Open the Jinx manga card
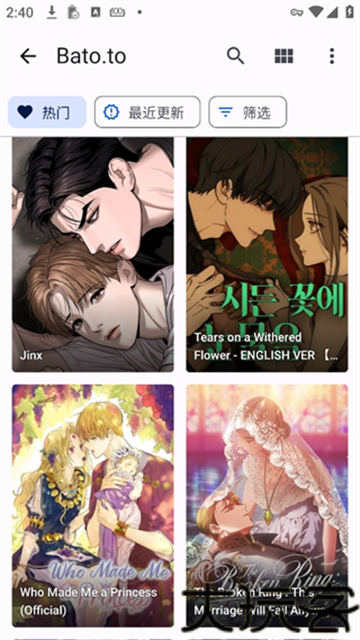 [x=93, y=254]
